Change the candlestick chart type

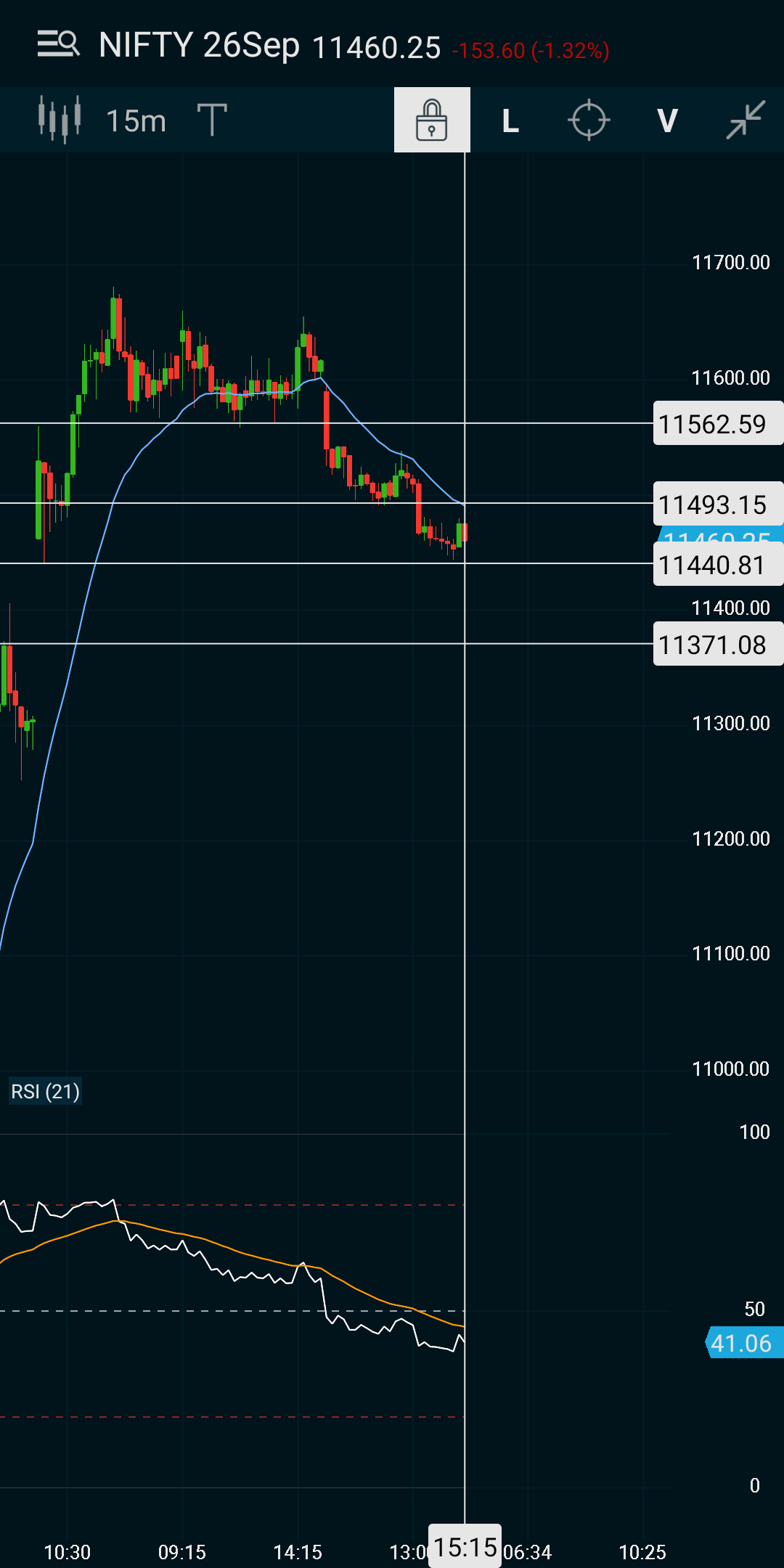(x=59, y=120)
